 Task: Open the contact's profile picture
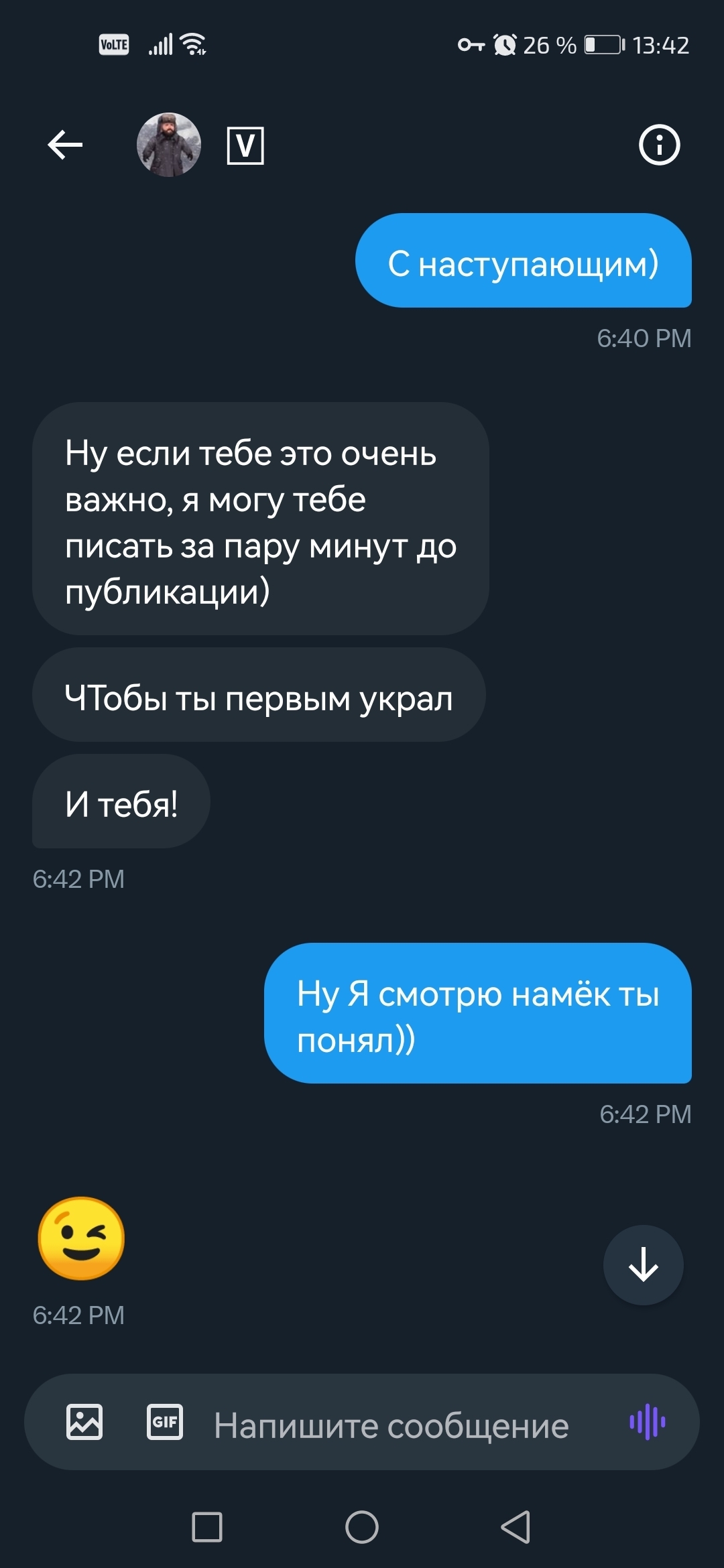point(169,145)
